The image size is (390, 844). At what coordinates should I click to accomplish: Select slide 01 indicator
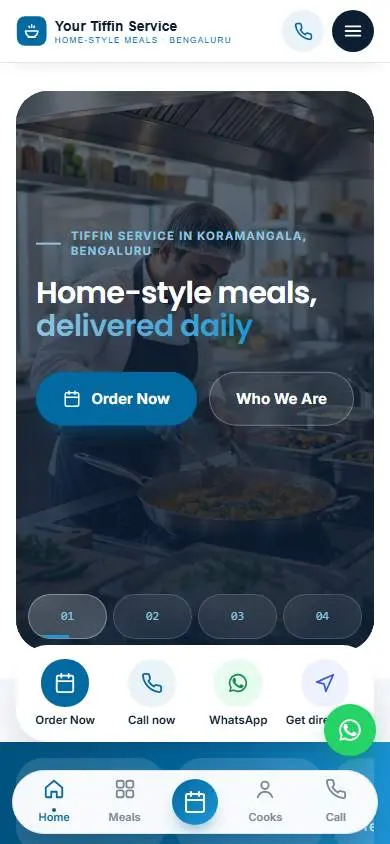pyautogui.click(x=67, y=616)
